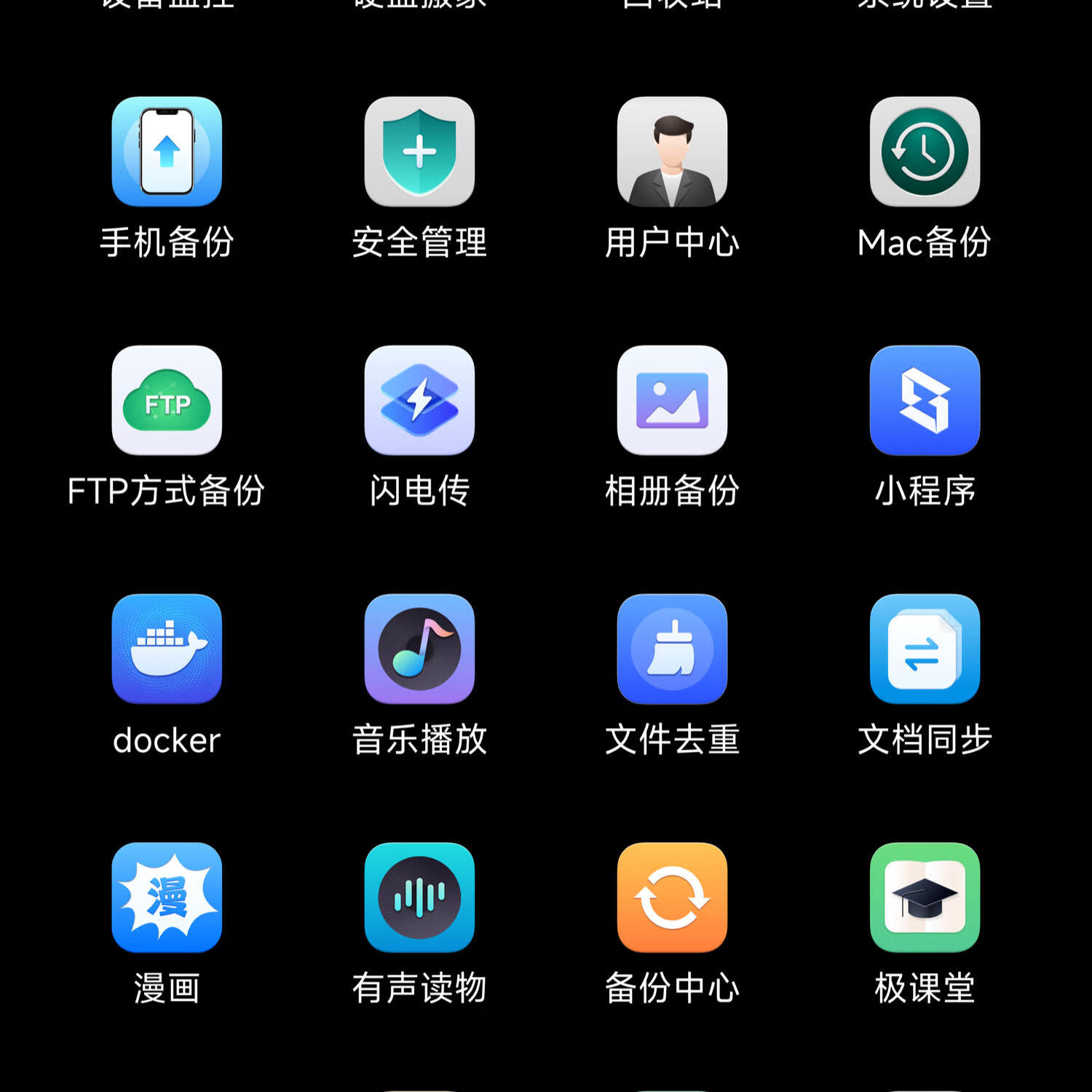Open 闪电传 transfer app
Viewport: 1092px width, 1092px height.
click(x=419, y=400)
